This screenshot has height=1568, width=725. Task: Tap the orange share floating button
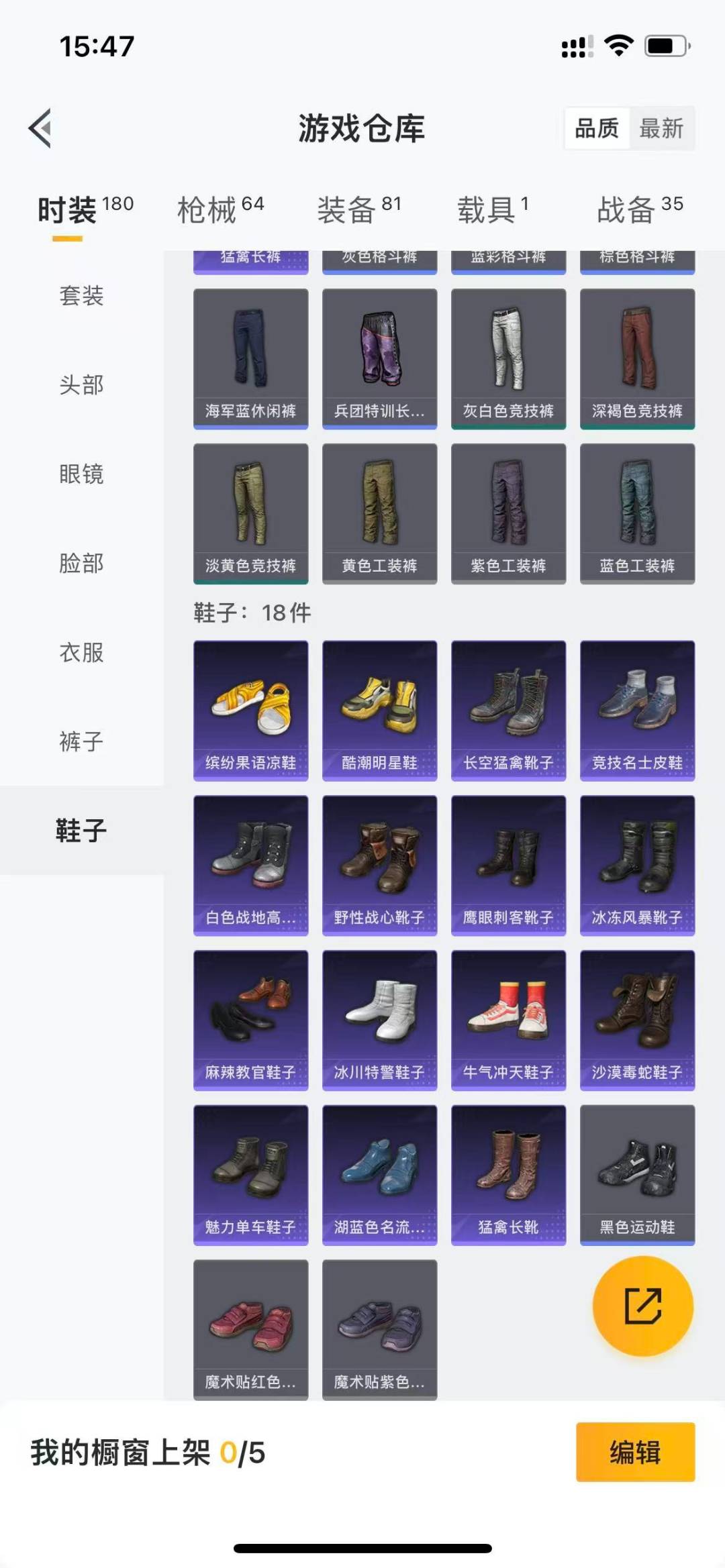pyautogui.click(x=642, y=1305)
